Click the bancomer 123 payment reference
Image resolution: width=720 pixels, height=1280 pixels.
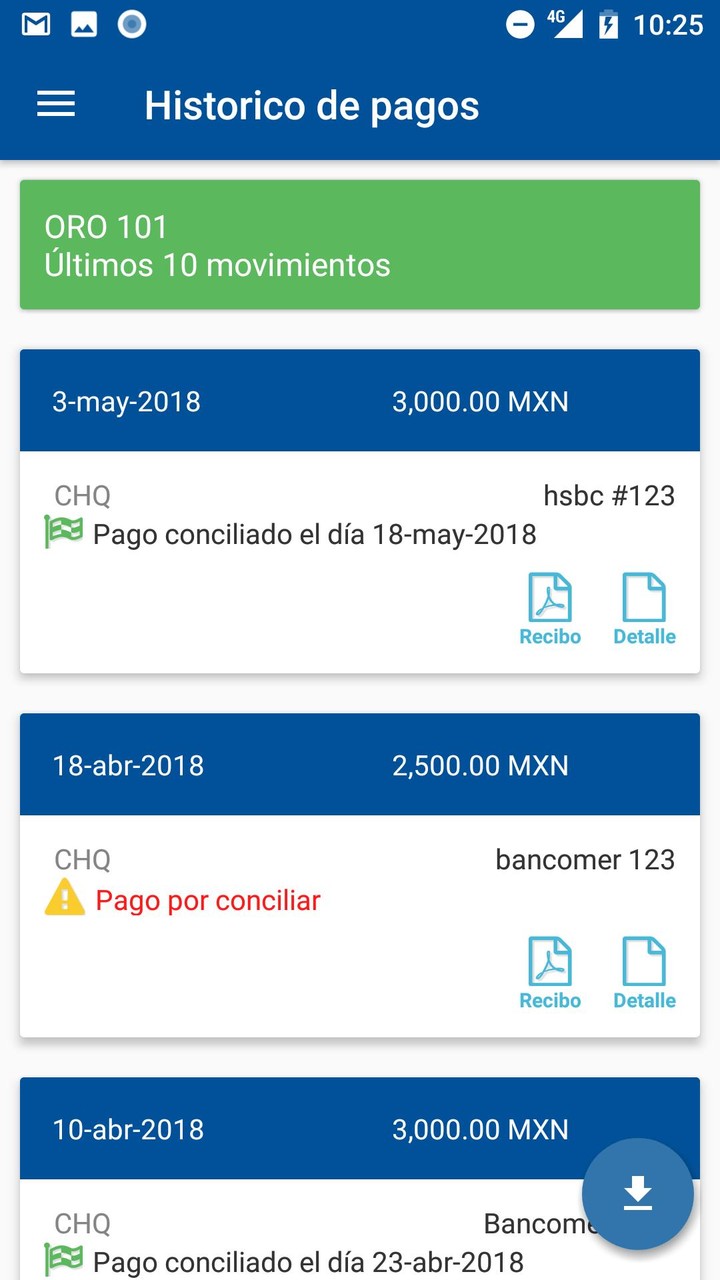(x=585, y=859)
